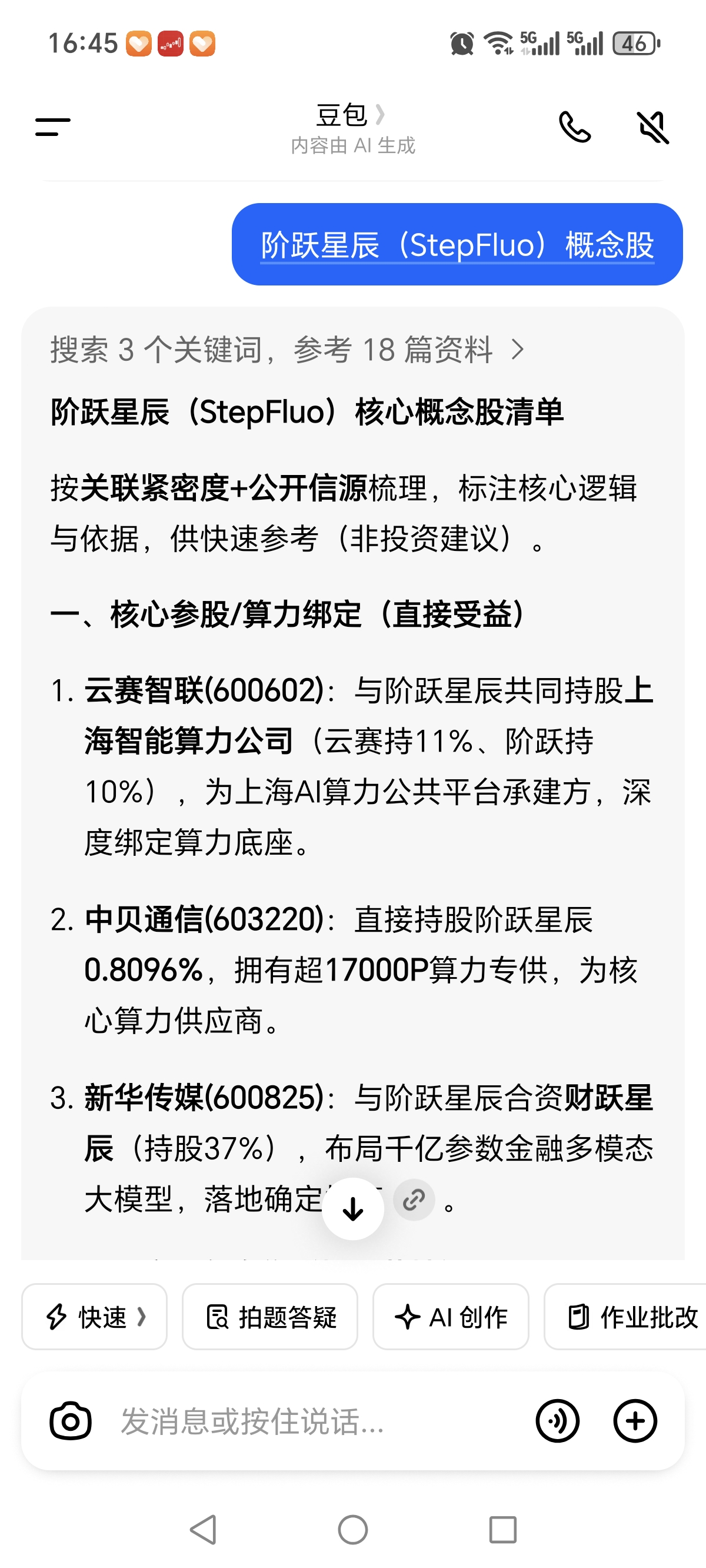Open the camera from the input bar

(x=71, y=1422)
